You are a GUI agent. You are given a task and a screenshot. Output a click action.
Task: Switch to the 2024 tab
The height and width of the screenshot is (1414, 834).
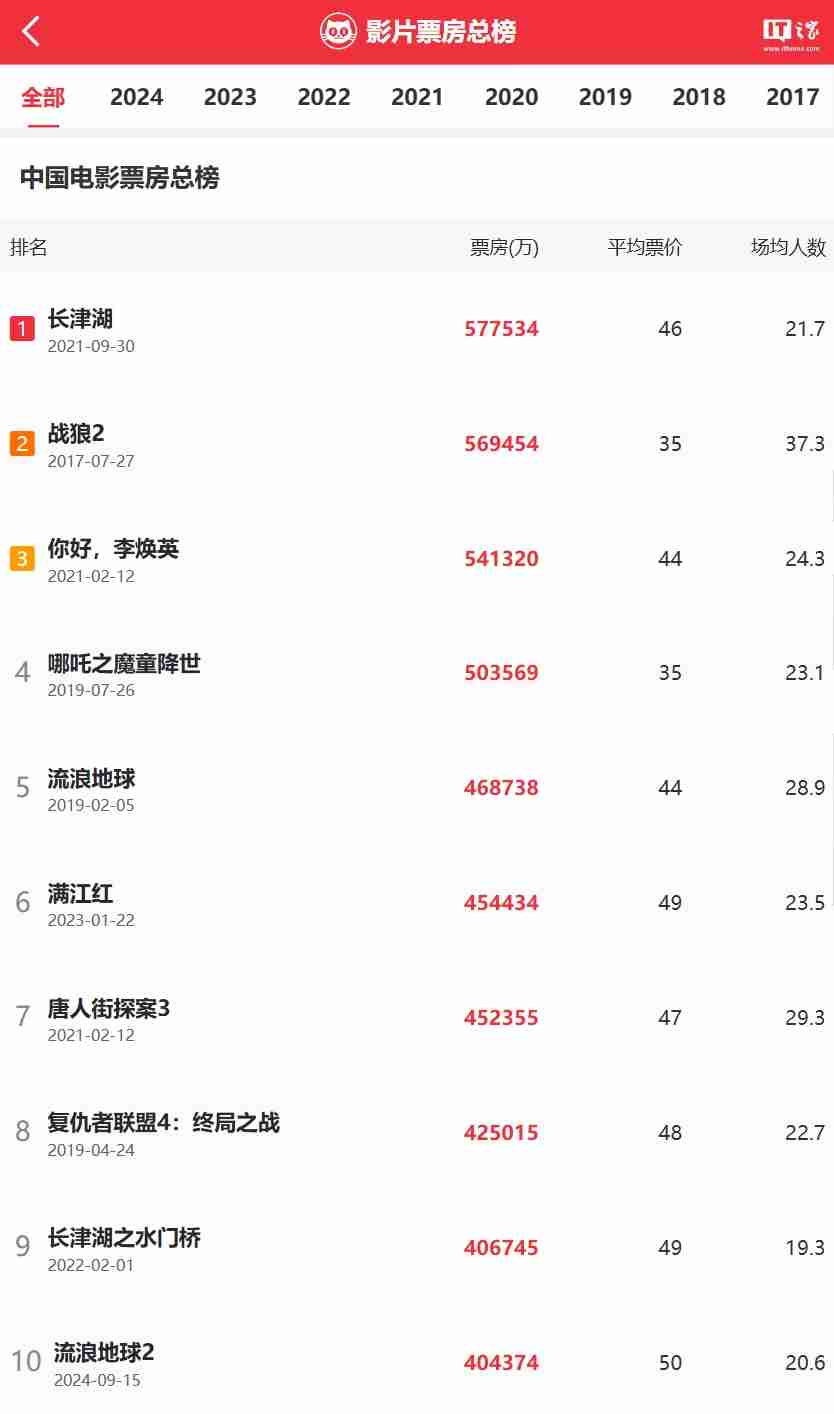(x=136, y=96)
